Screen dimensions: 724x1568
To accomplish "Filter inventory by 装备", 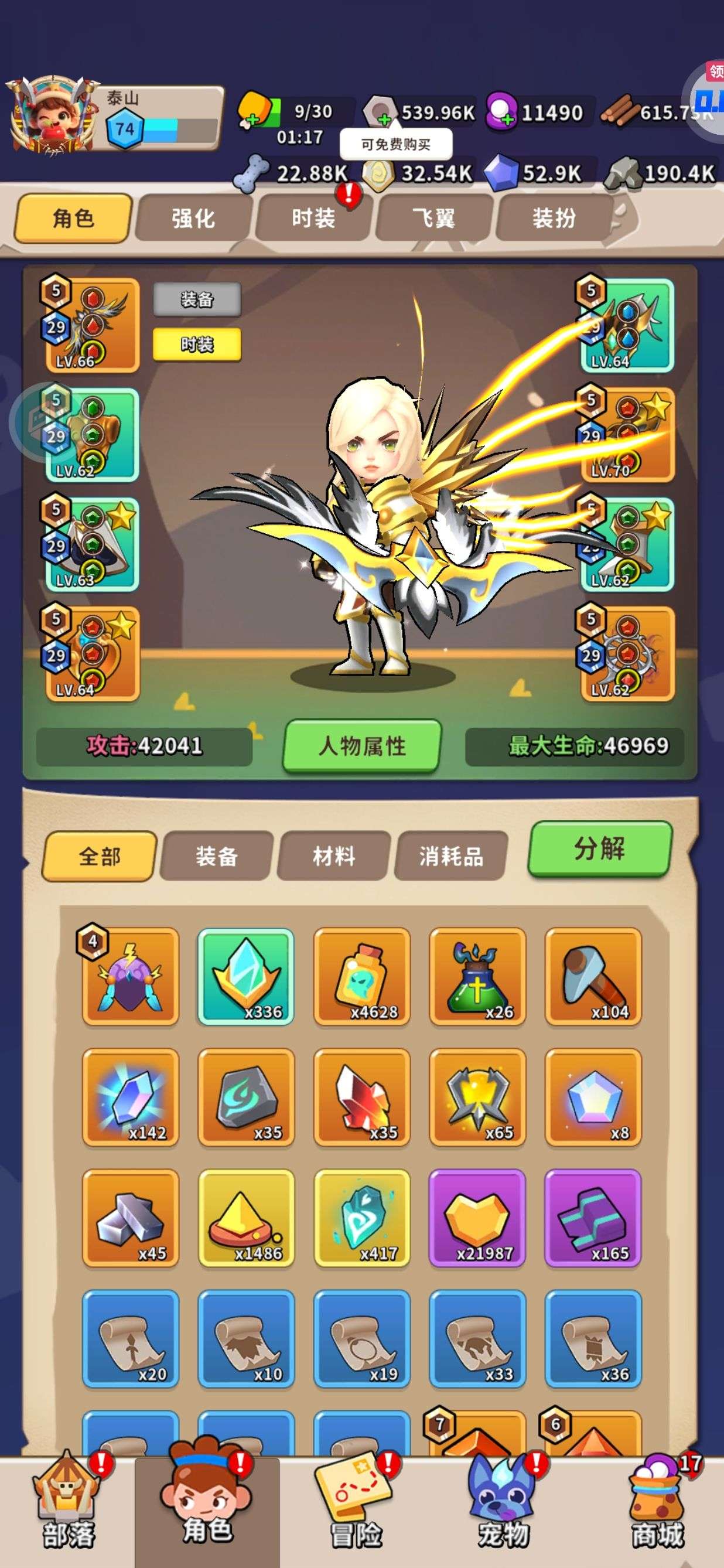I will pos(216,857).
